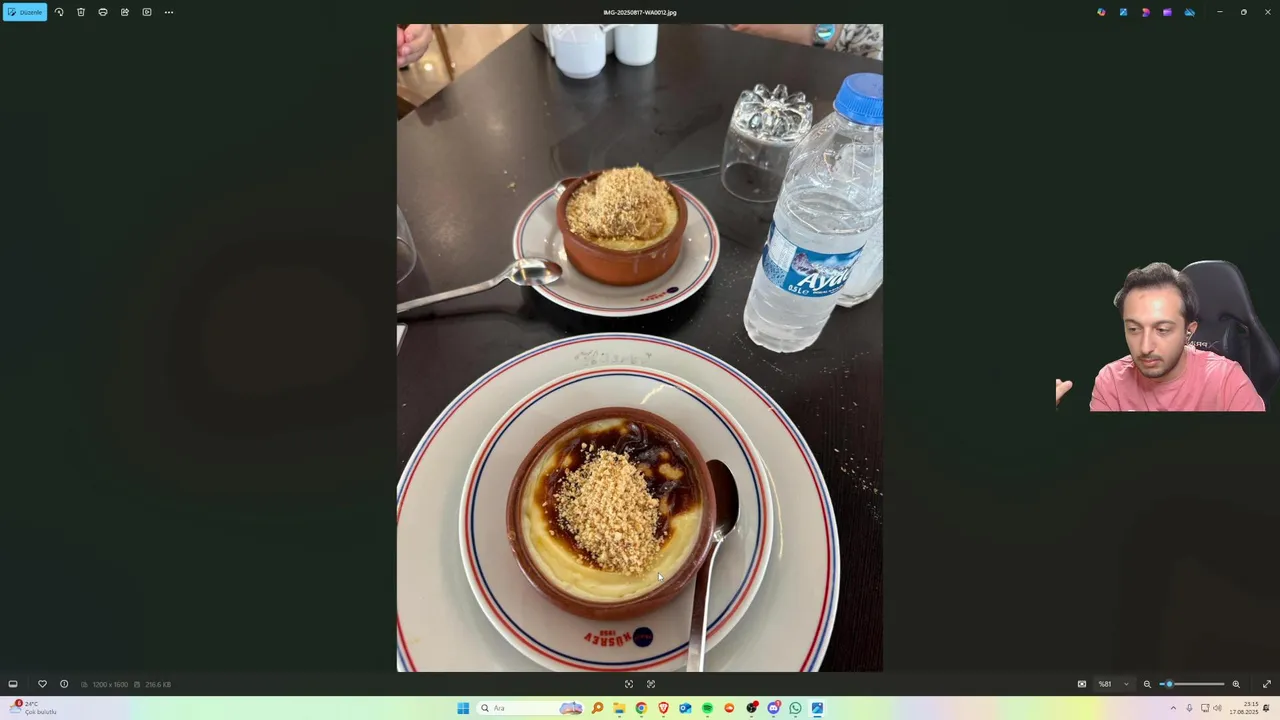The image size is (1280, 720).
Task: Open the zoom percentage dropdown
Action: click(x=1126, y=684)
